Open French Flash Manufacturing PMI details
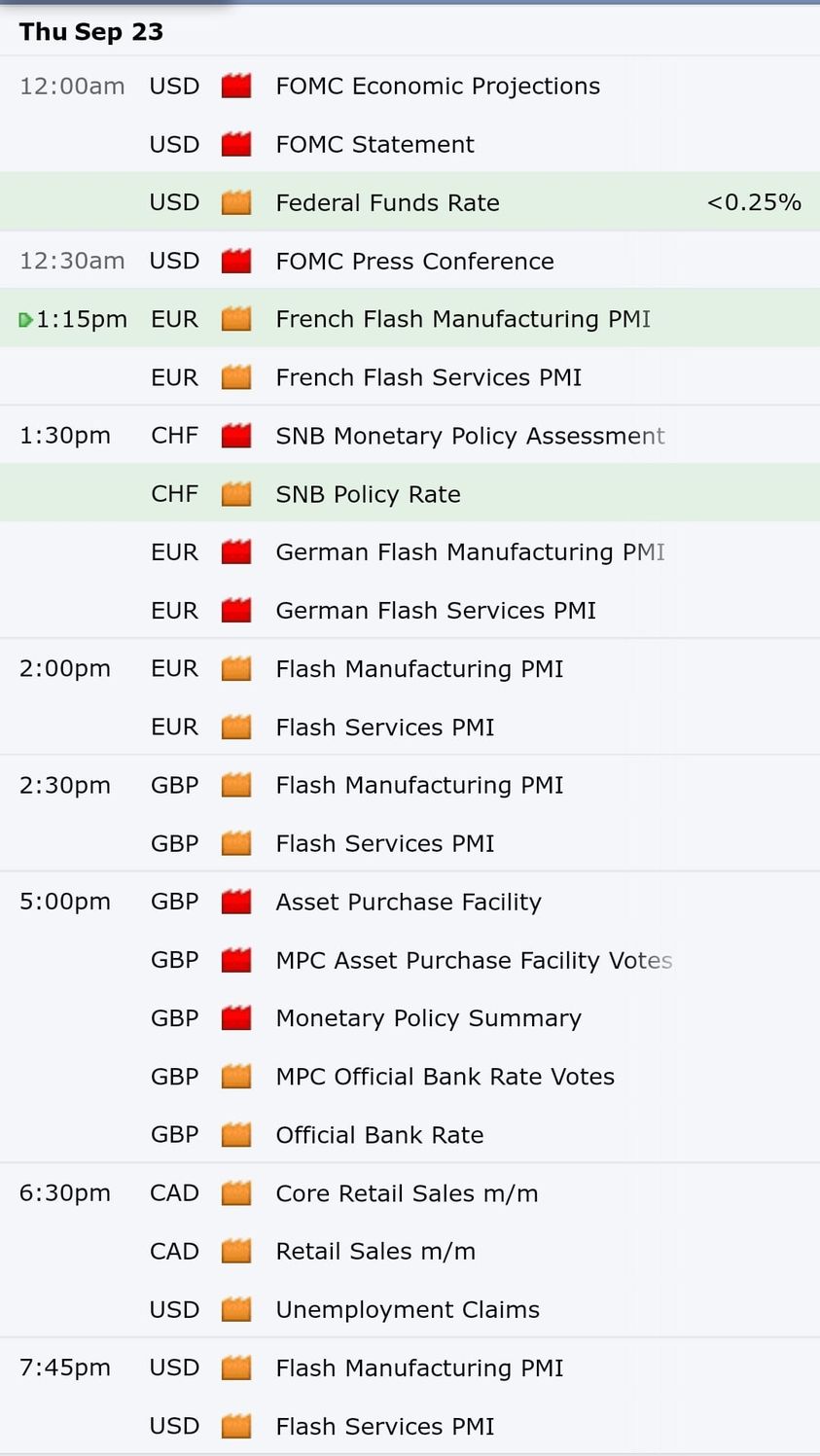This screenshot has width=820, height=1456. (410, 318)
